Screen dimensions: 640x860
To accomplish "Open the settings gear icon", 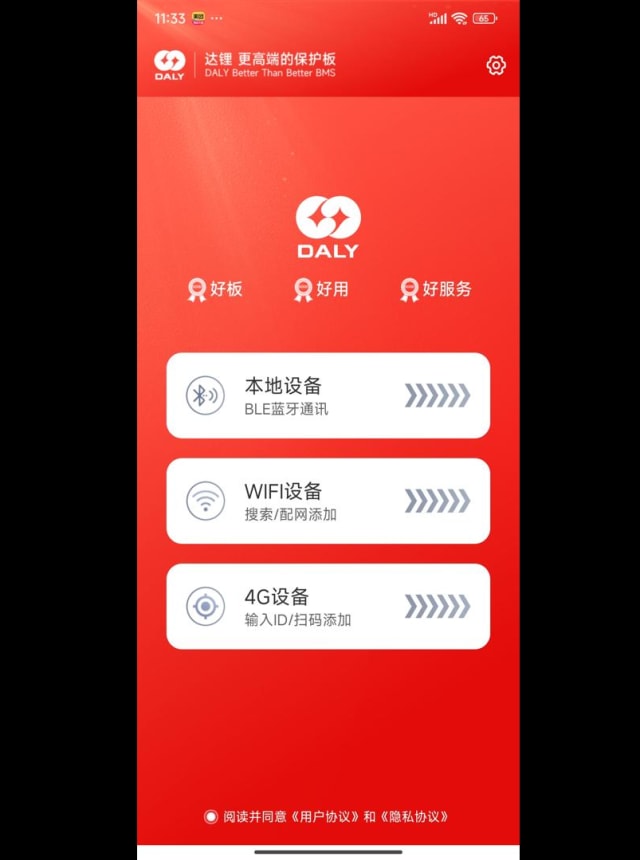I will click(496, 66).
